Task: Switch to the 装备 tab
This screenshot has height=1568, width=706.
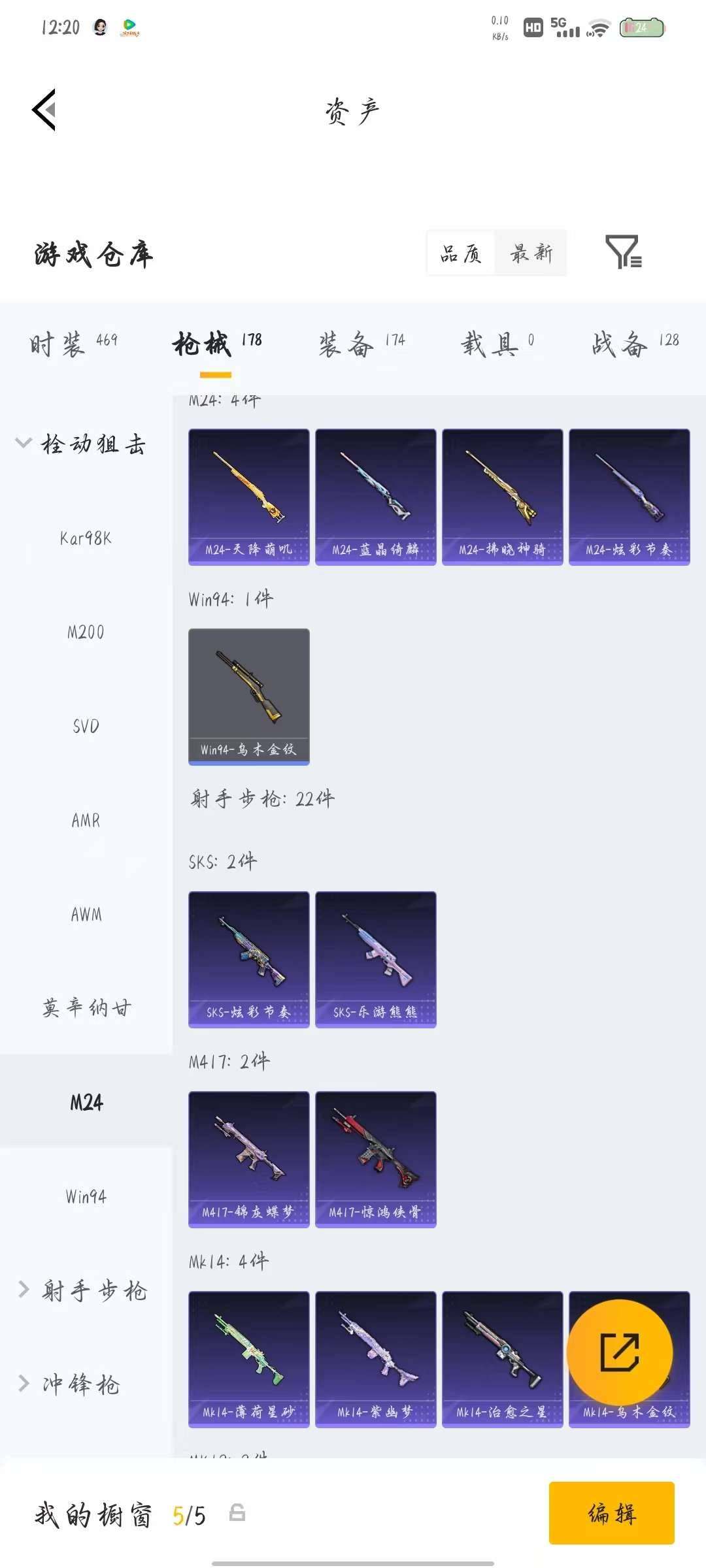Action: click(x=361, y=342)
